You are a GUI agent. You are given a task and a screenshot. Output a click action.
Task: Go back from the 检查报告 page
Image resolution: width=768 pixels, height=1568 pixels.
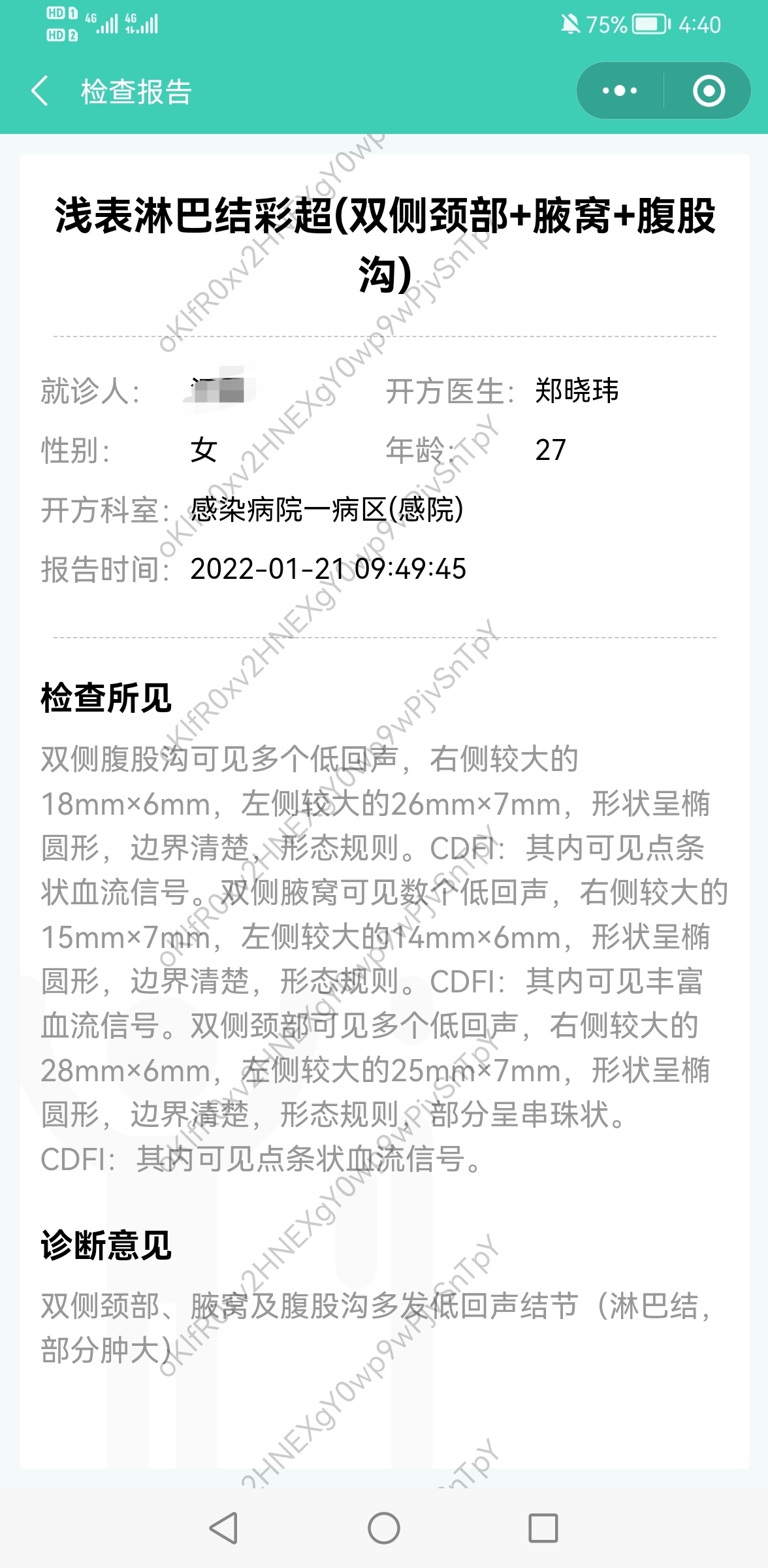click(x=40, y=91)
